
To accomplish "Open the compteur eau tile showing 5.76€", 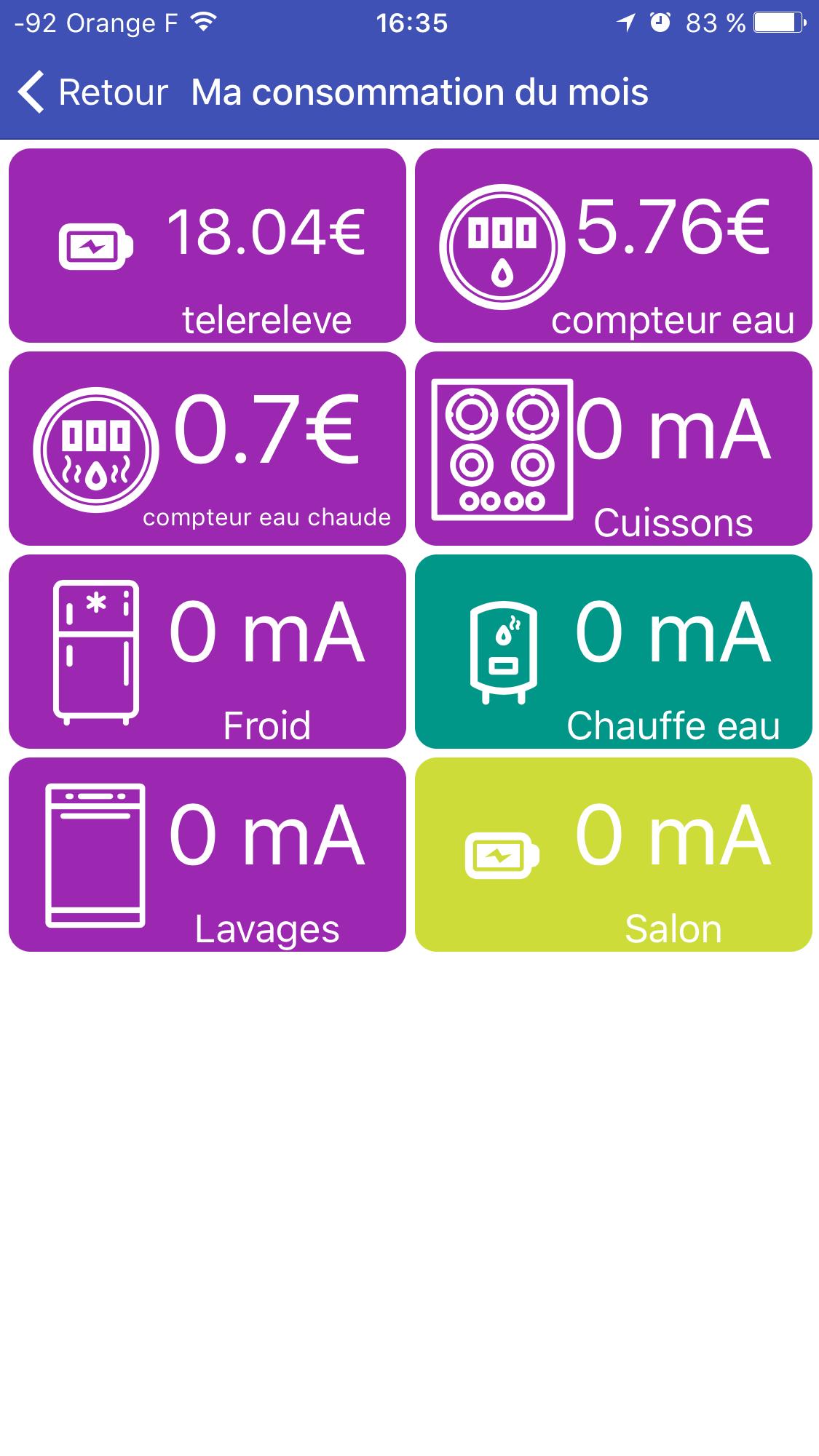I will pos(614,244).
